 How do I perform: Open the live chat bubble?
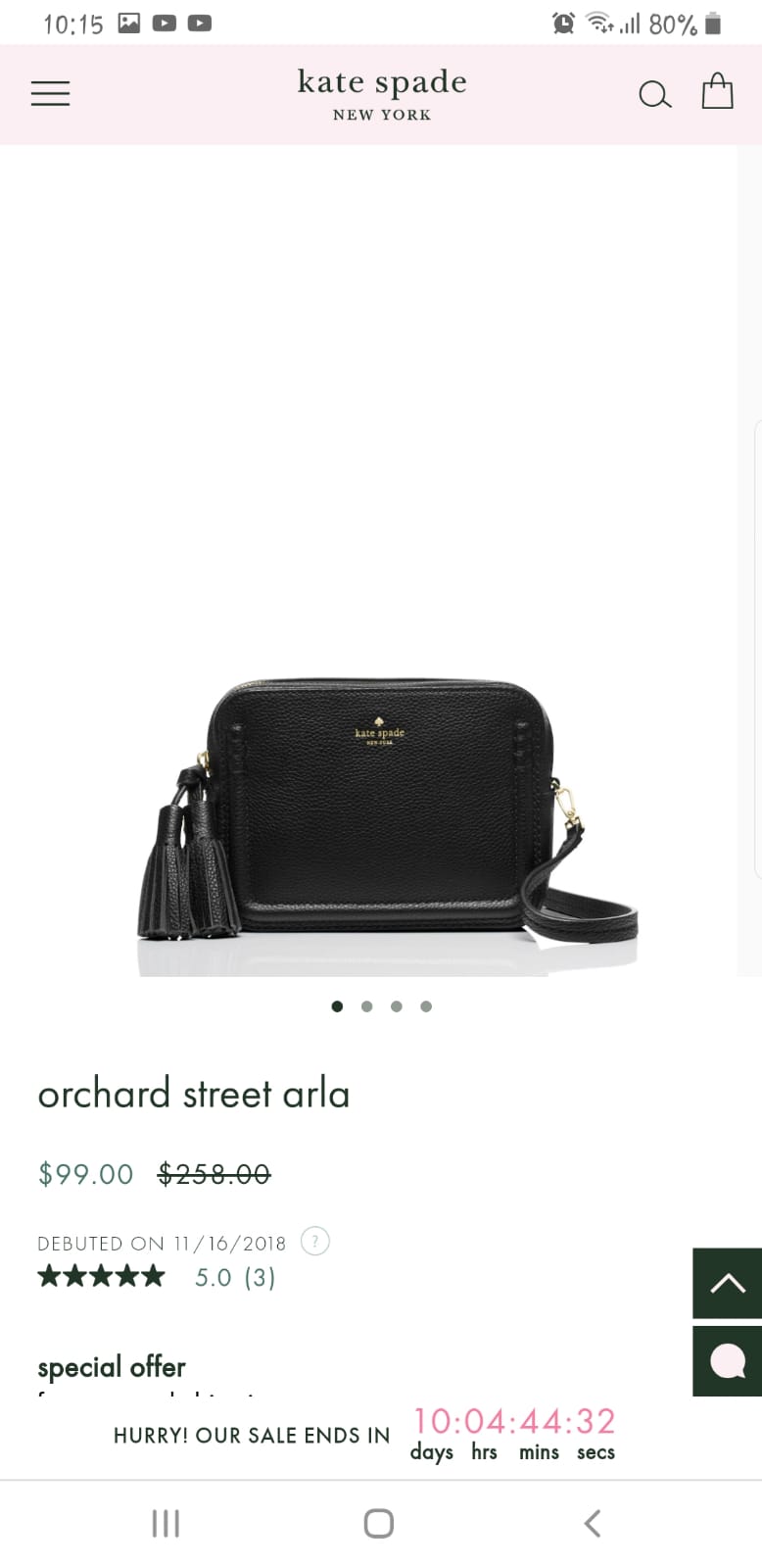coord(727,1361)
